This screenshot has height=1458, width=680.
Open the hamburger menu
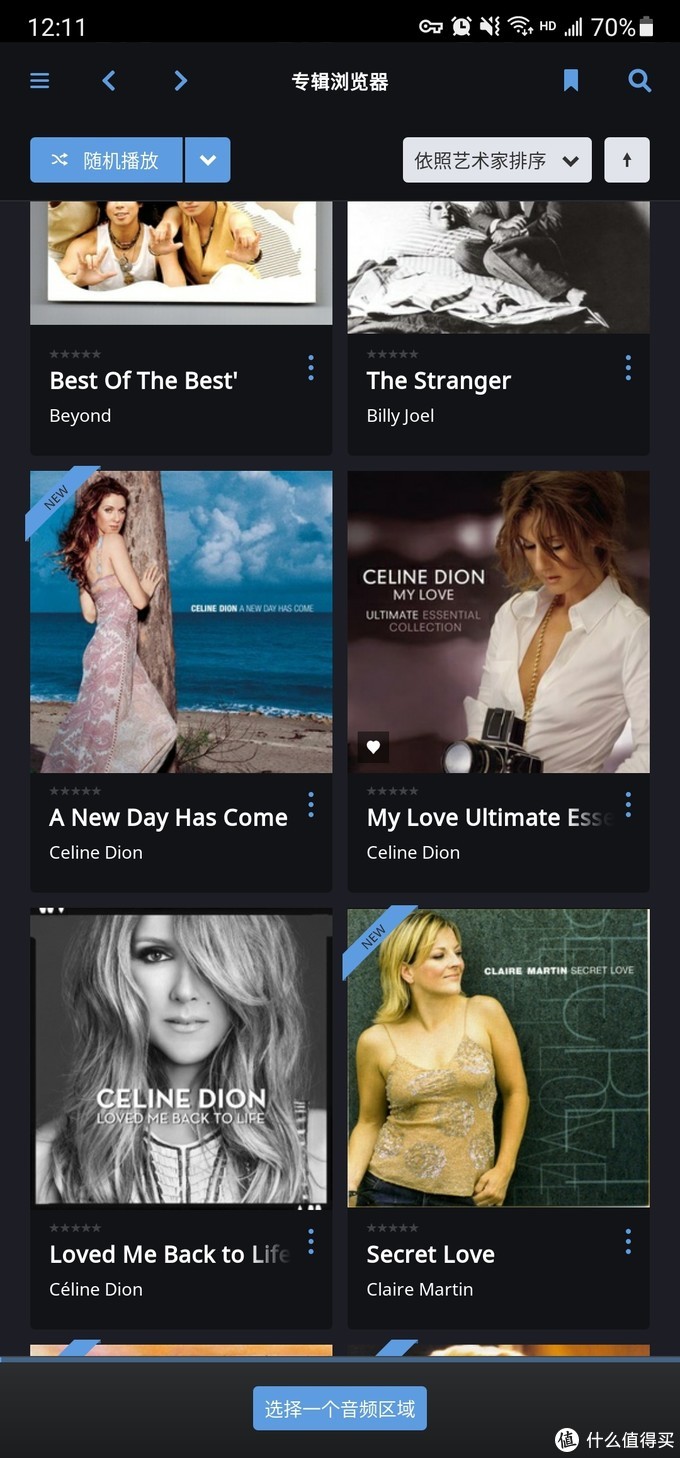pos(40,81)
